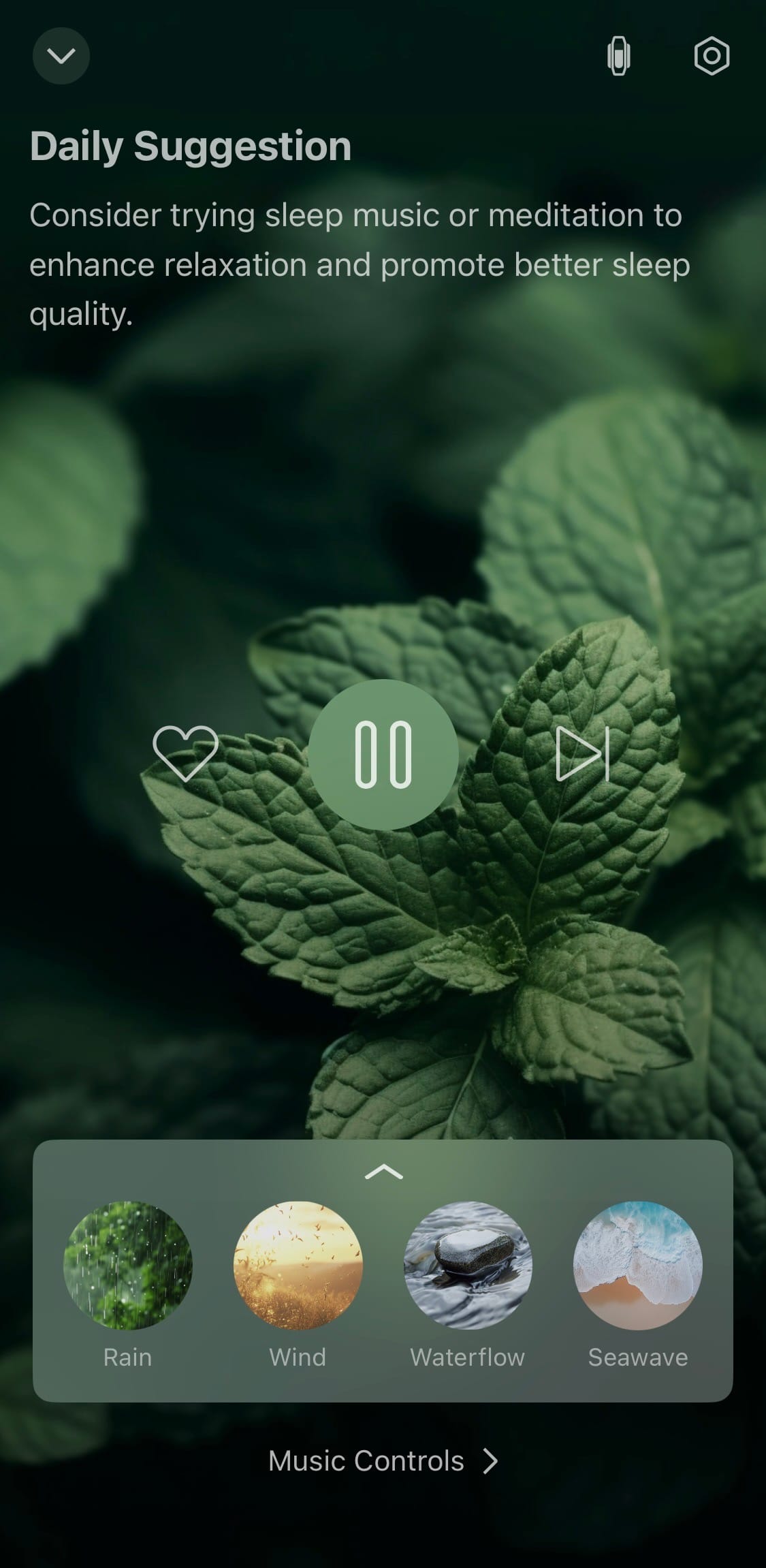The width and height of the screenshot is (766, 1568).
Task: Like the current track with the heart
Action: pos(185,753)
